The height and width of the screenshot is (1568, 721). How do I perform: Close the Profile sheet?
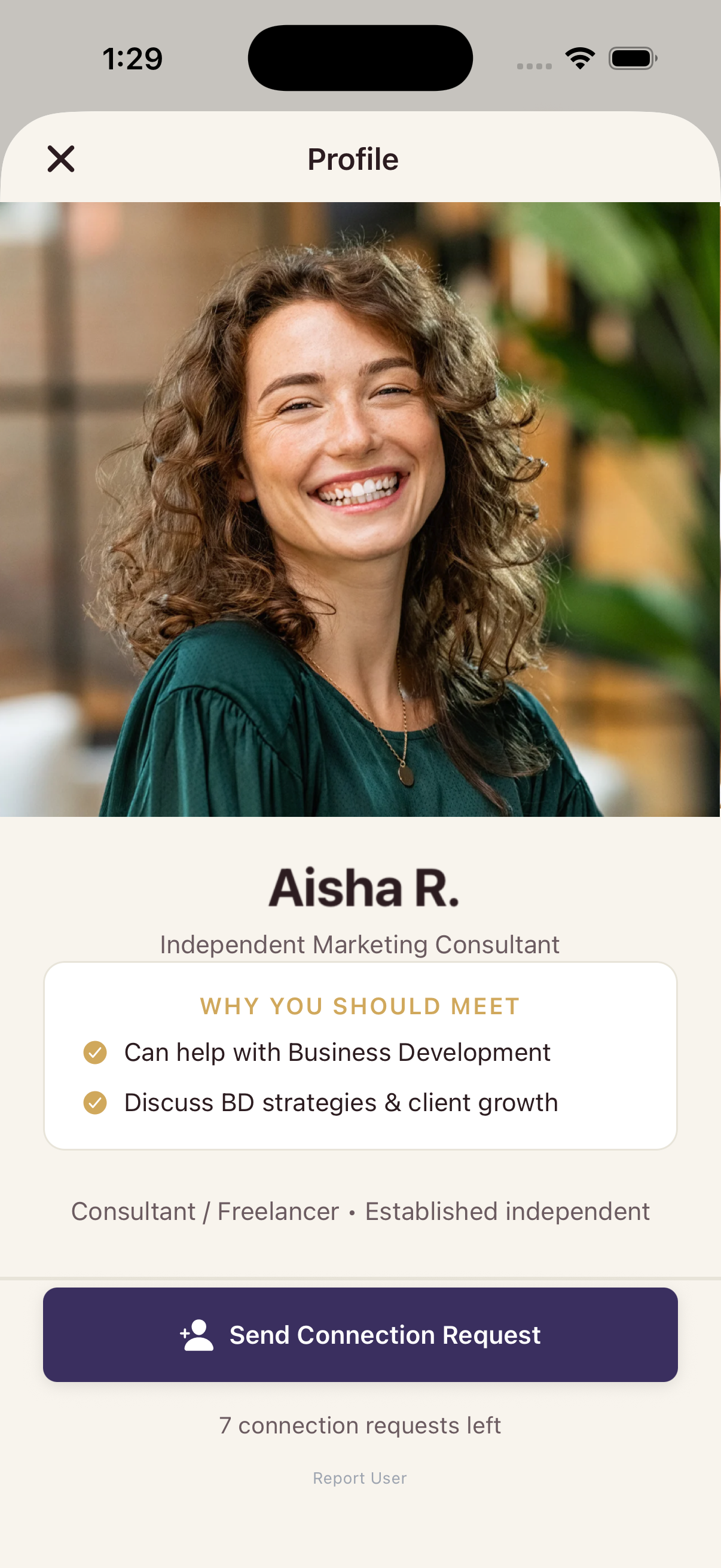tap(61, 159)
